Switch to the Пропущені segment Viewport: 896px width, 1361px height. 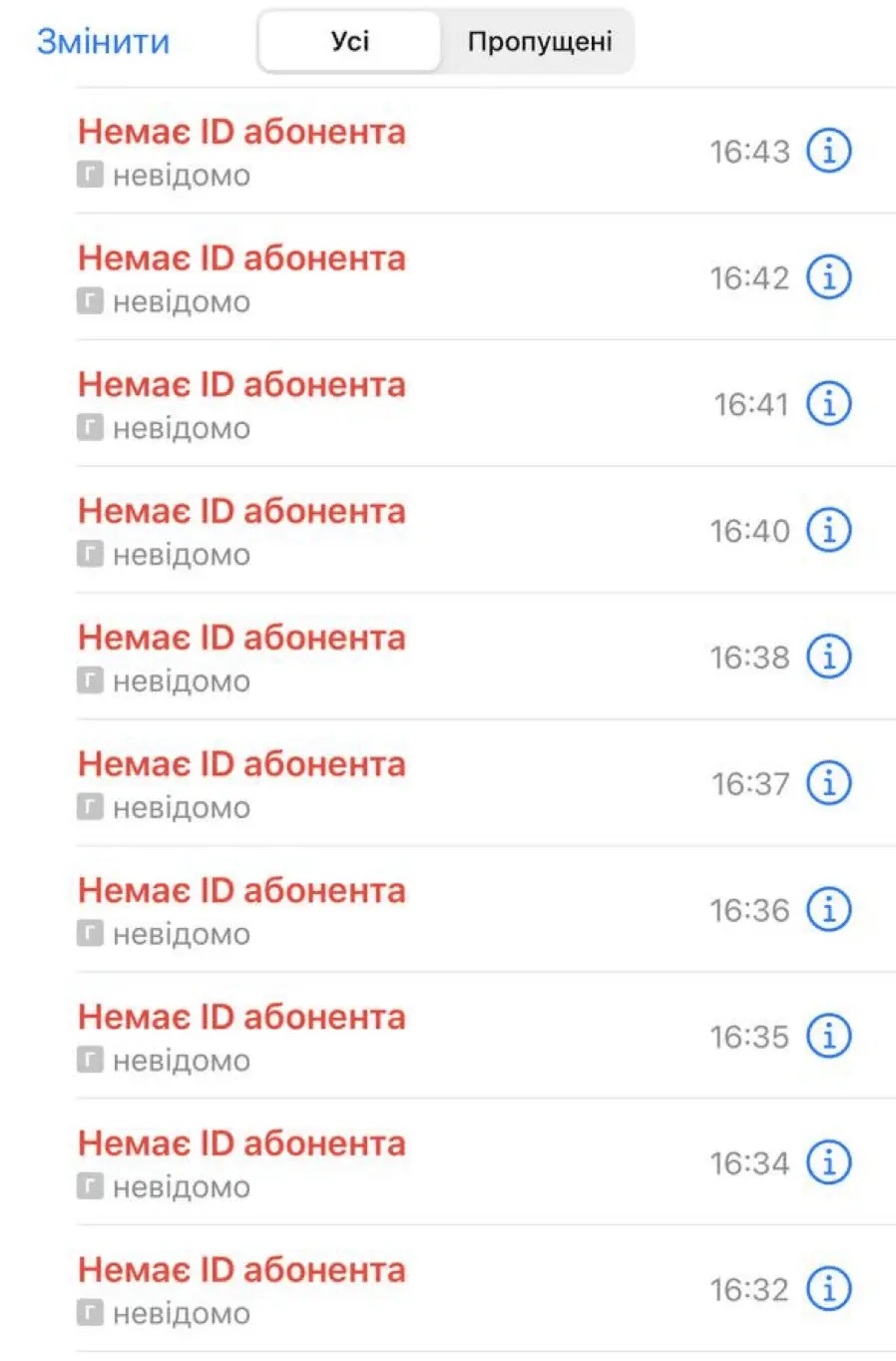coord(539,42)
